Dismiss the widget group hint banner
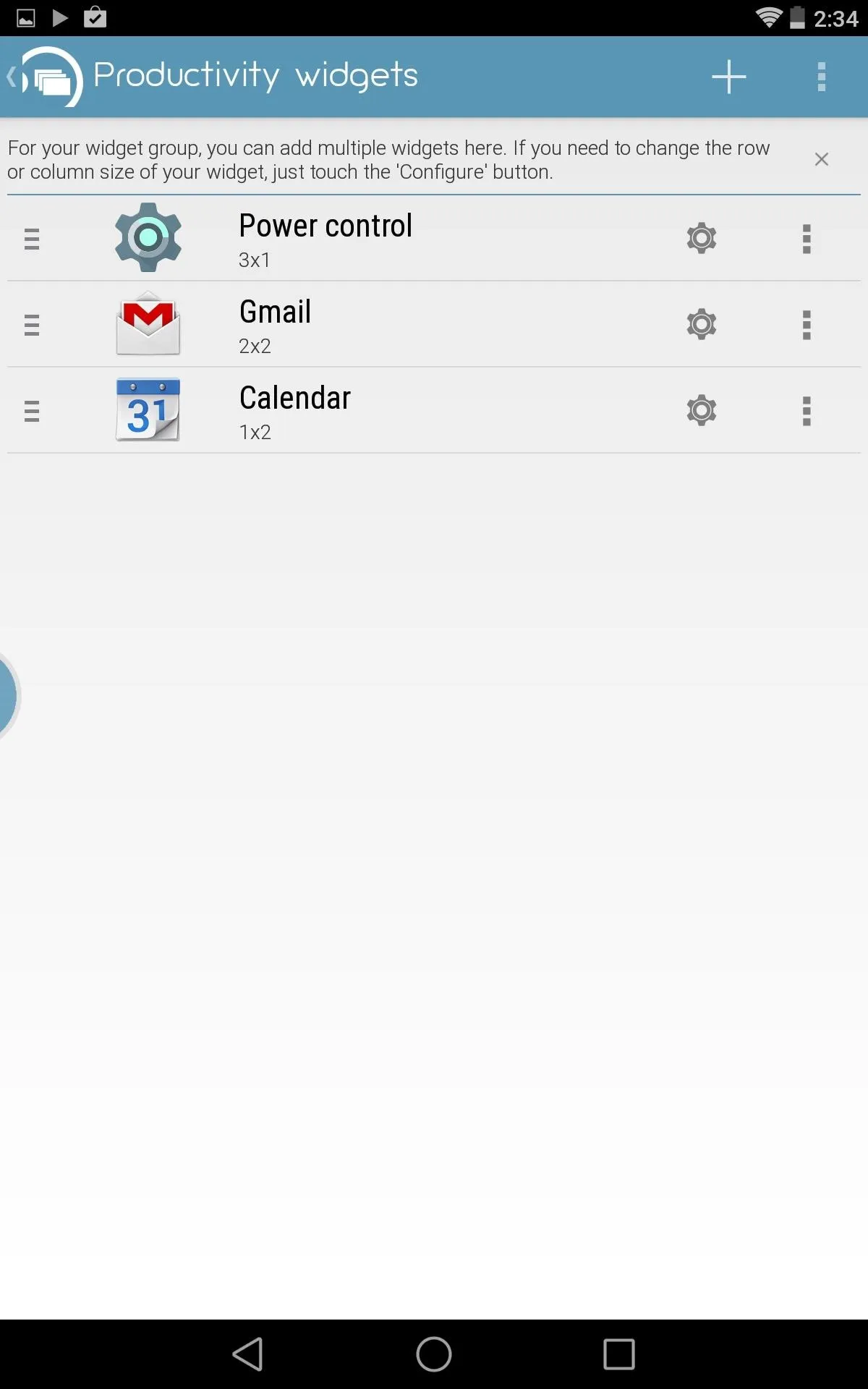 [x=822, y=159]
